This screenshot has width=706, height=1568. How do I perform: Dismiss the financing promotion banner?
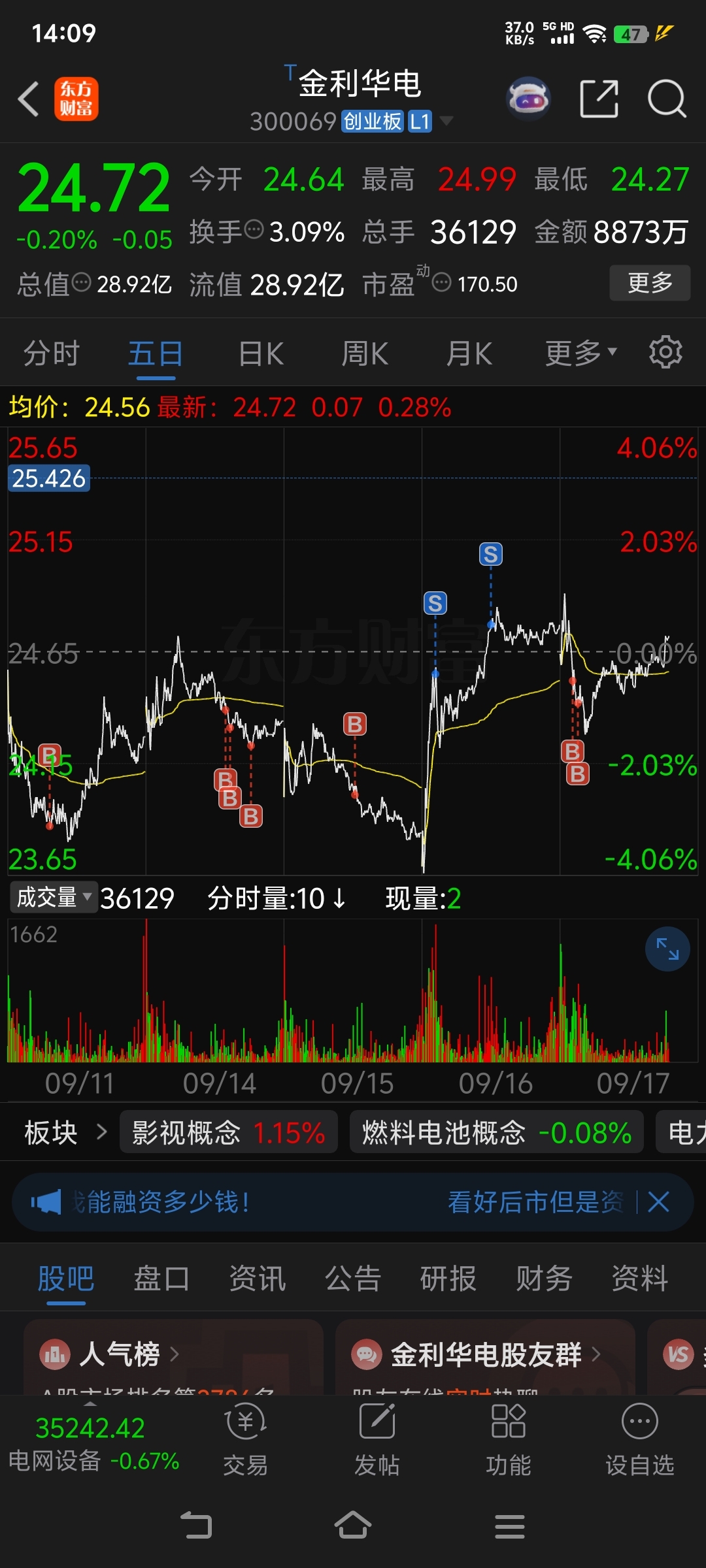point(658,1201)
